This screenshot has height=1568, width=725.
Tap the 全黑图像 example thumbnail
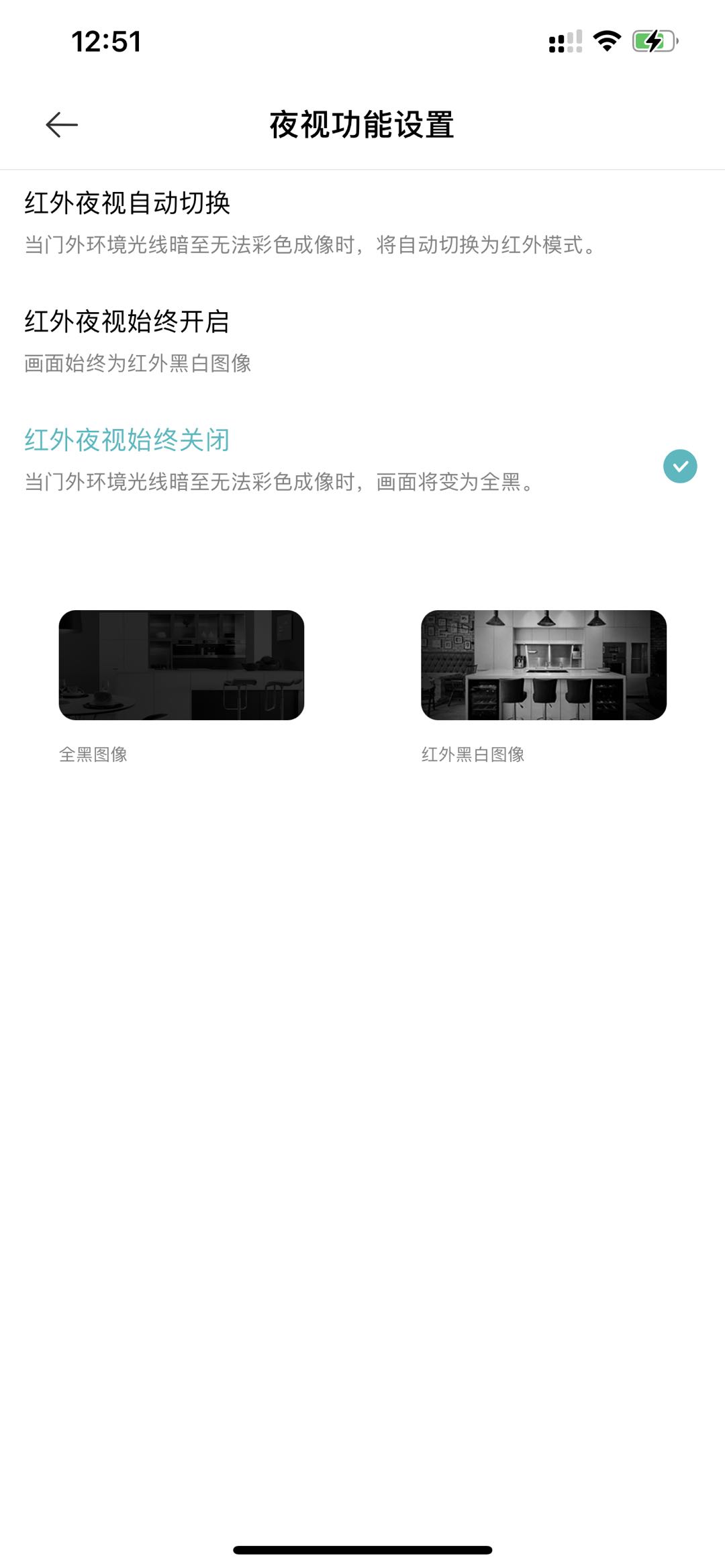point(183,665)
